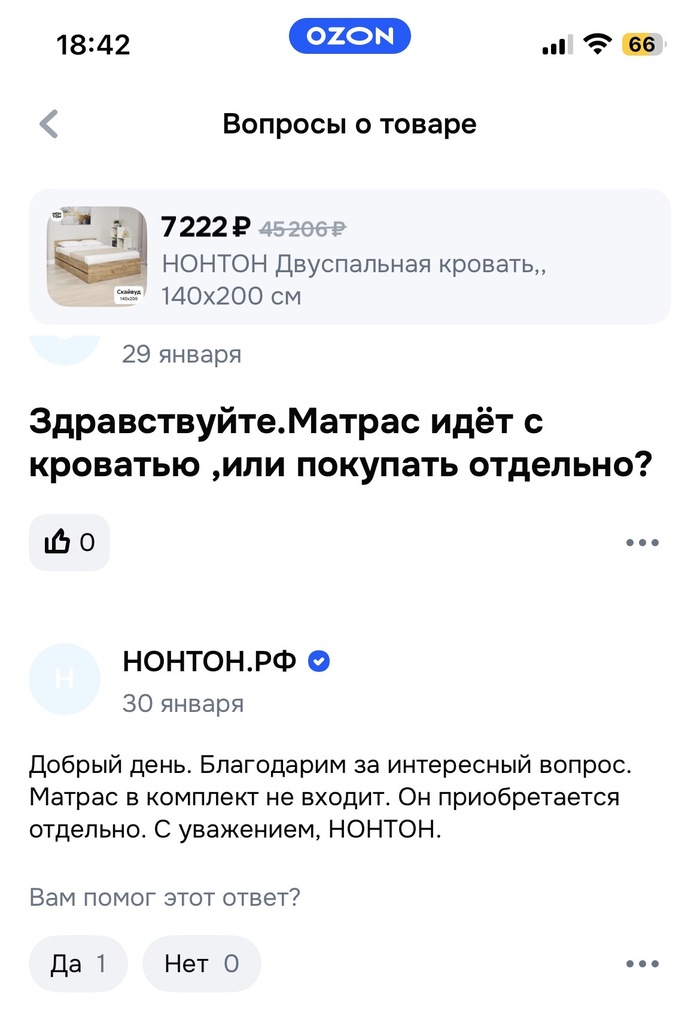Viewport: 700px width, 1029px height.
Task: Open the НОНТОН.РФ seller profile
Action: (x=208, y=661)
